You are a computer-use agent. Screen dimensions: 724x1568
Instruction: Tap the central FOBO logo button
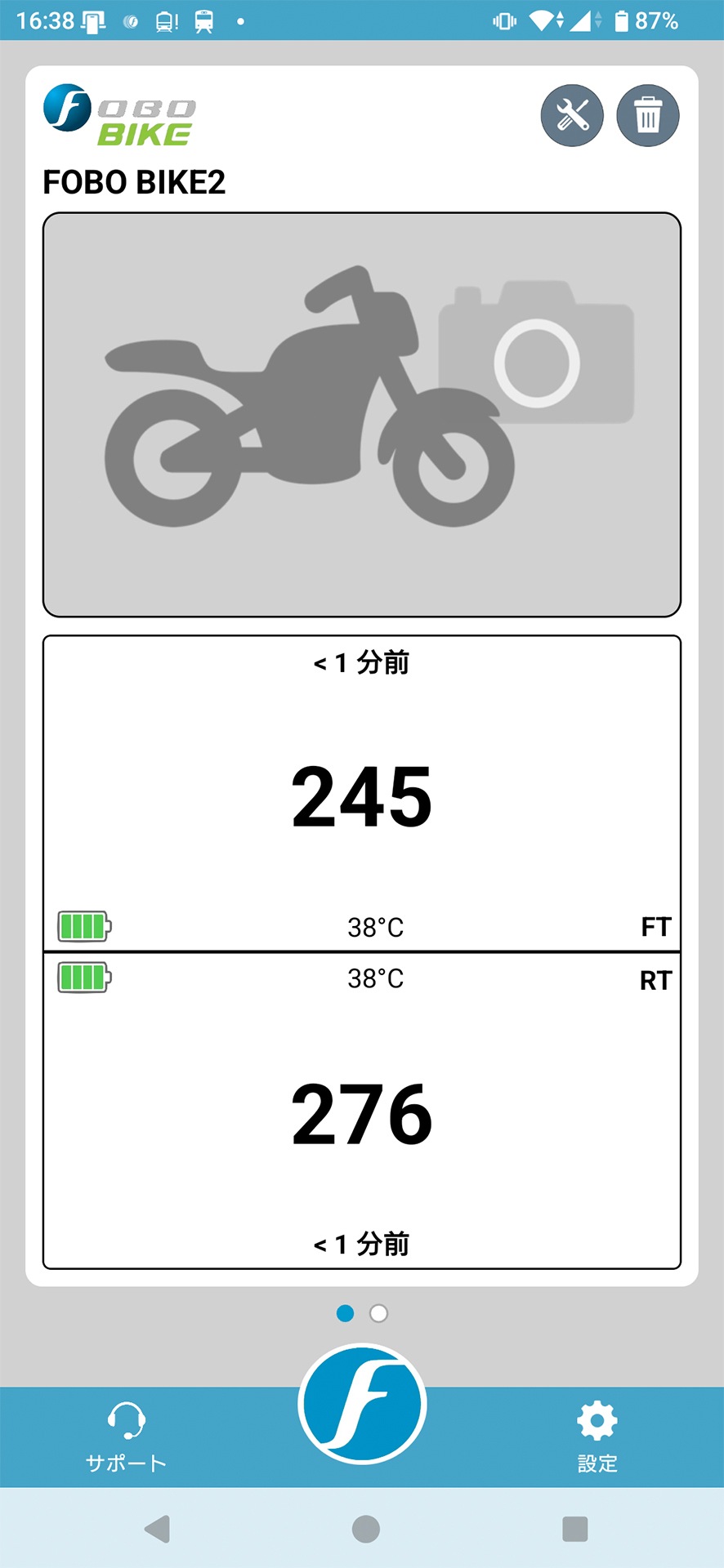[x=362, y=1404]
